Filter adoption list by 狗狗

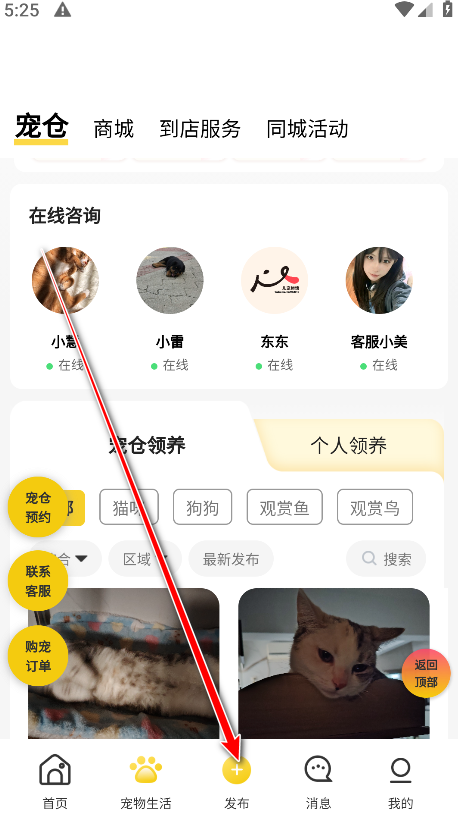(x=202, y=507)
